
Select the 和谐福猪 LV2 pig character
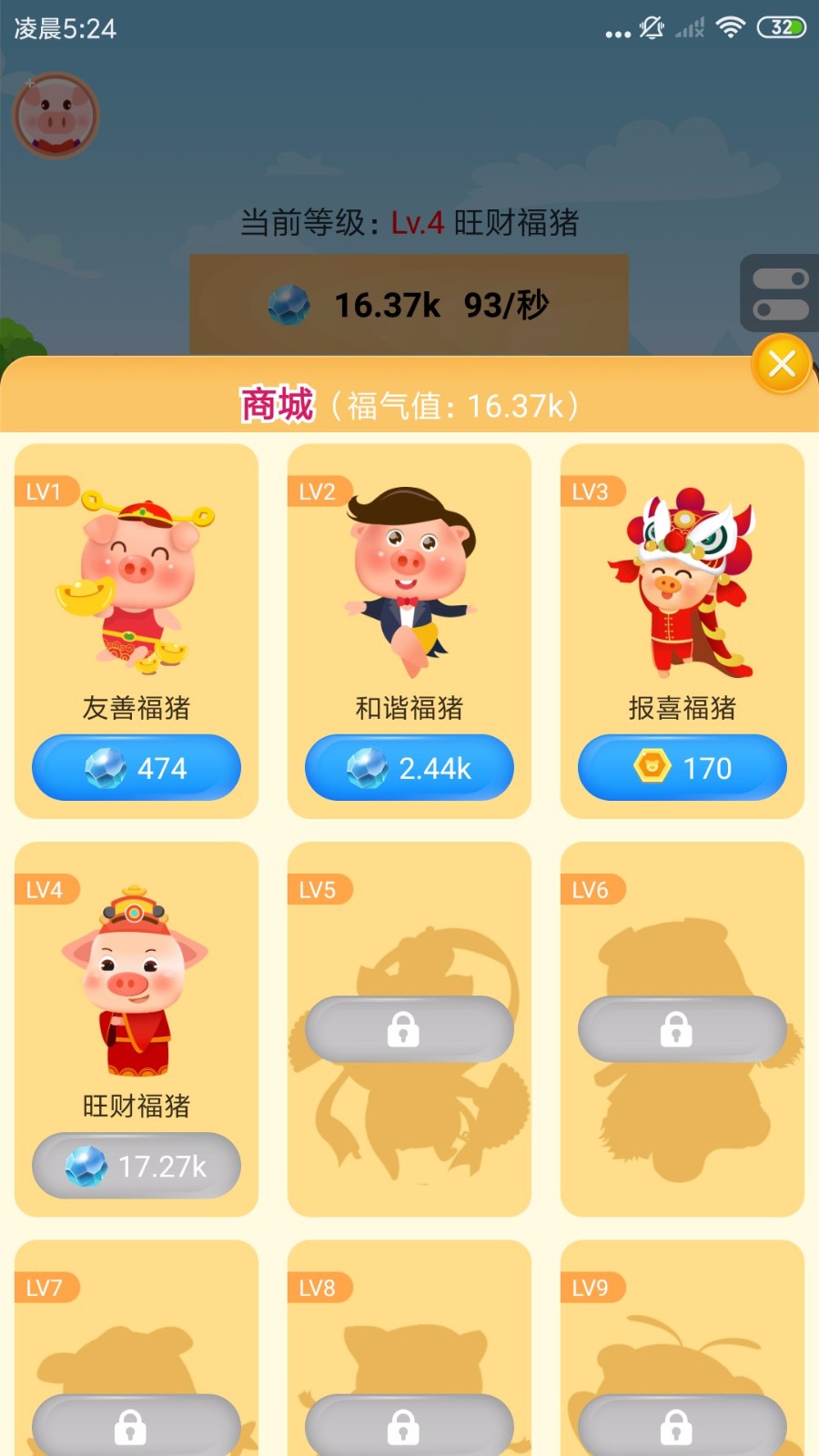408,582
